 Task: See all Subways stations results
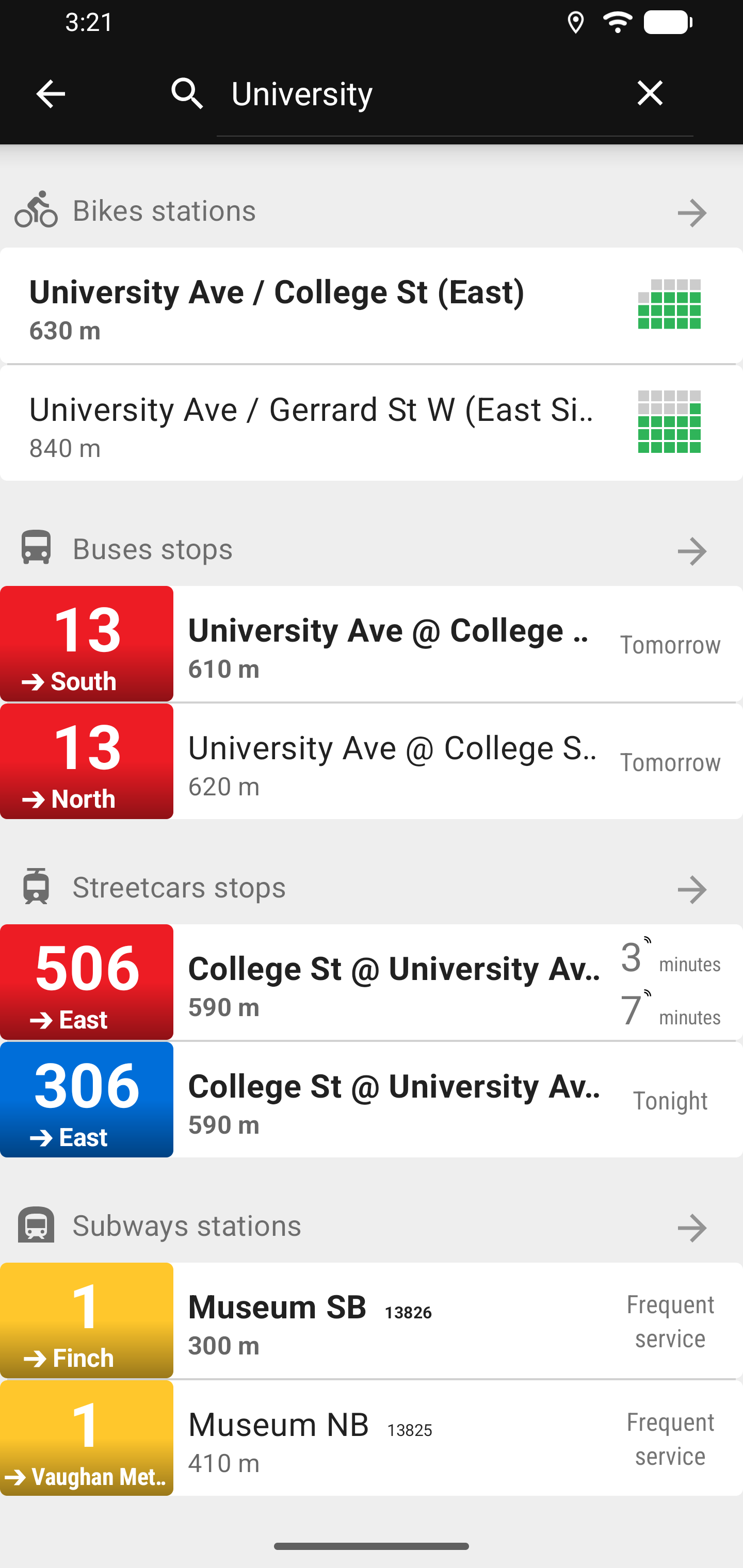click(692, 1228)
